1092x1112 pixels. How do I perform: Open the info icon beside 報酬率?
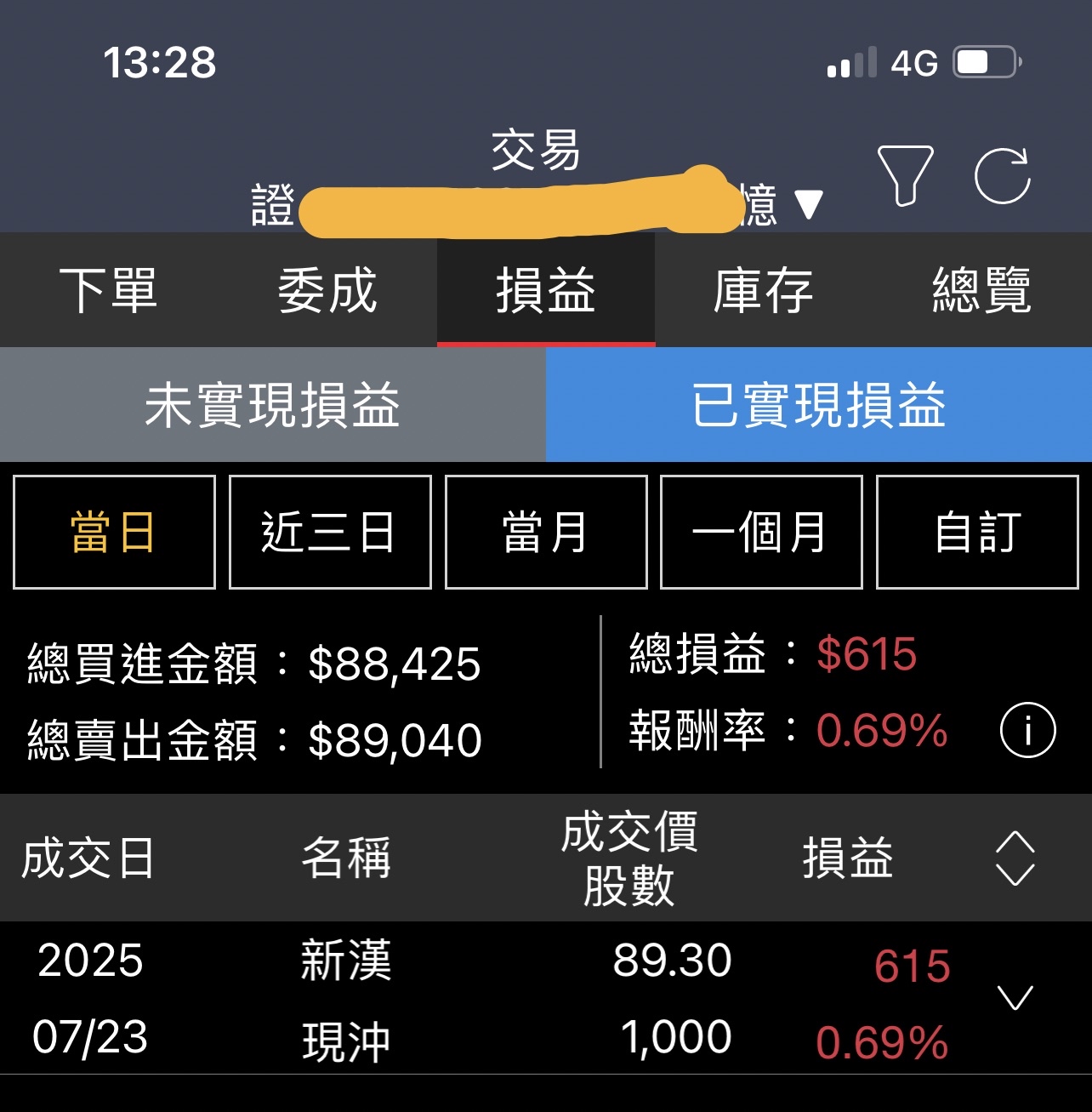(1027, 730)
